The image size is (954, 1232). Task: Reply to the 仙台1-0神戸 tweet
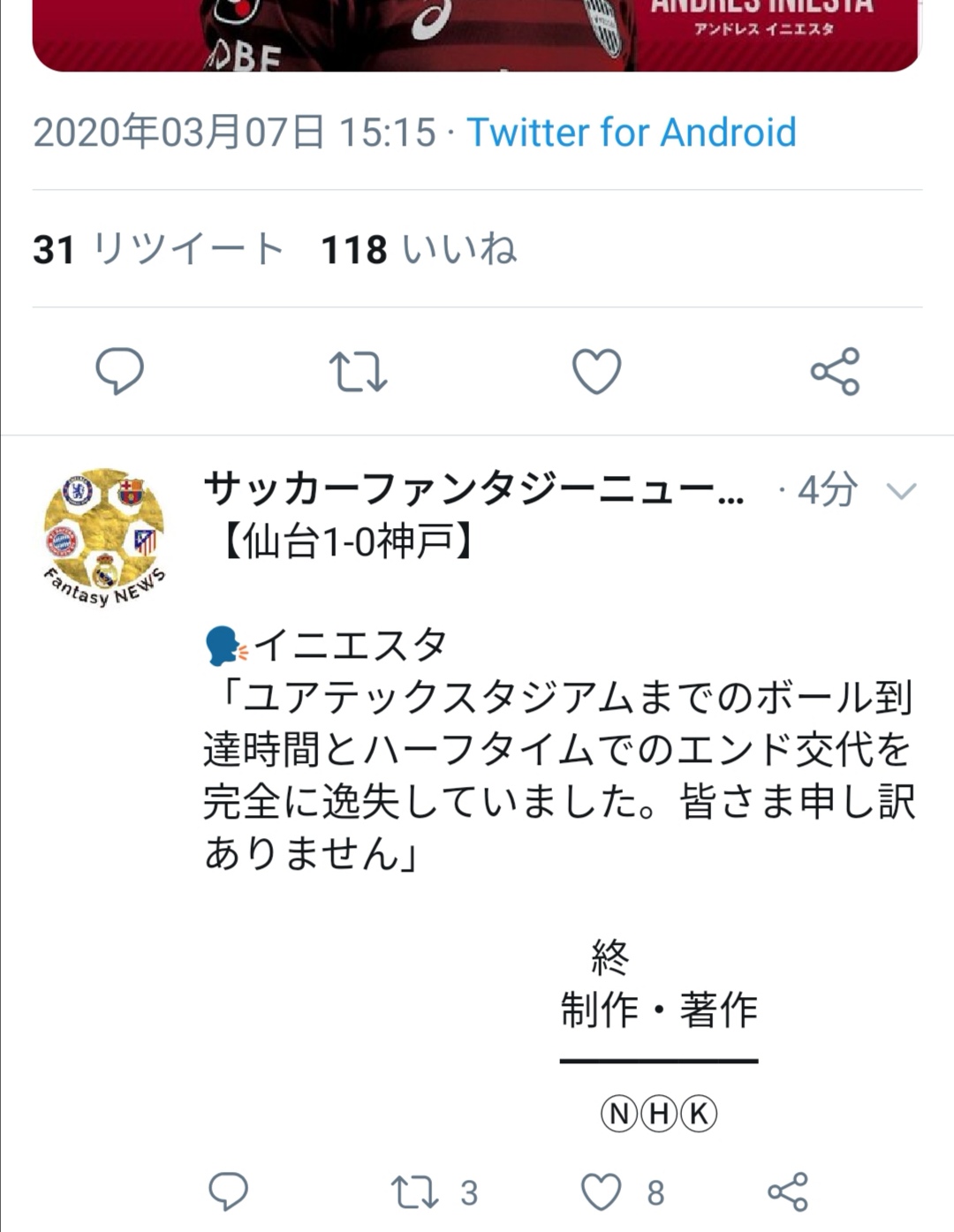pyautogui.click(x=228, y=1191)
